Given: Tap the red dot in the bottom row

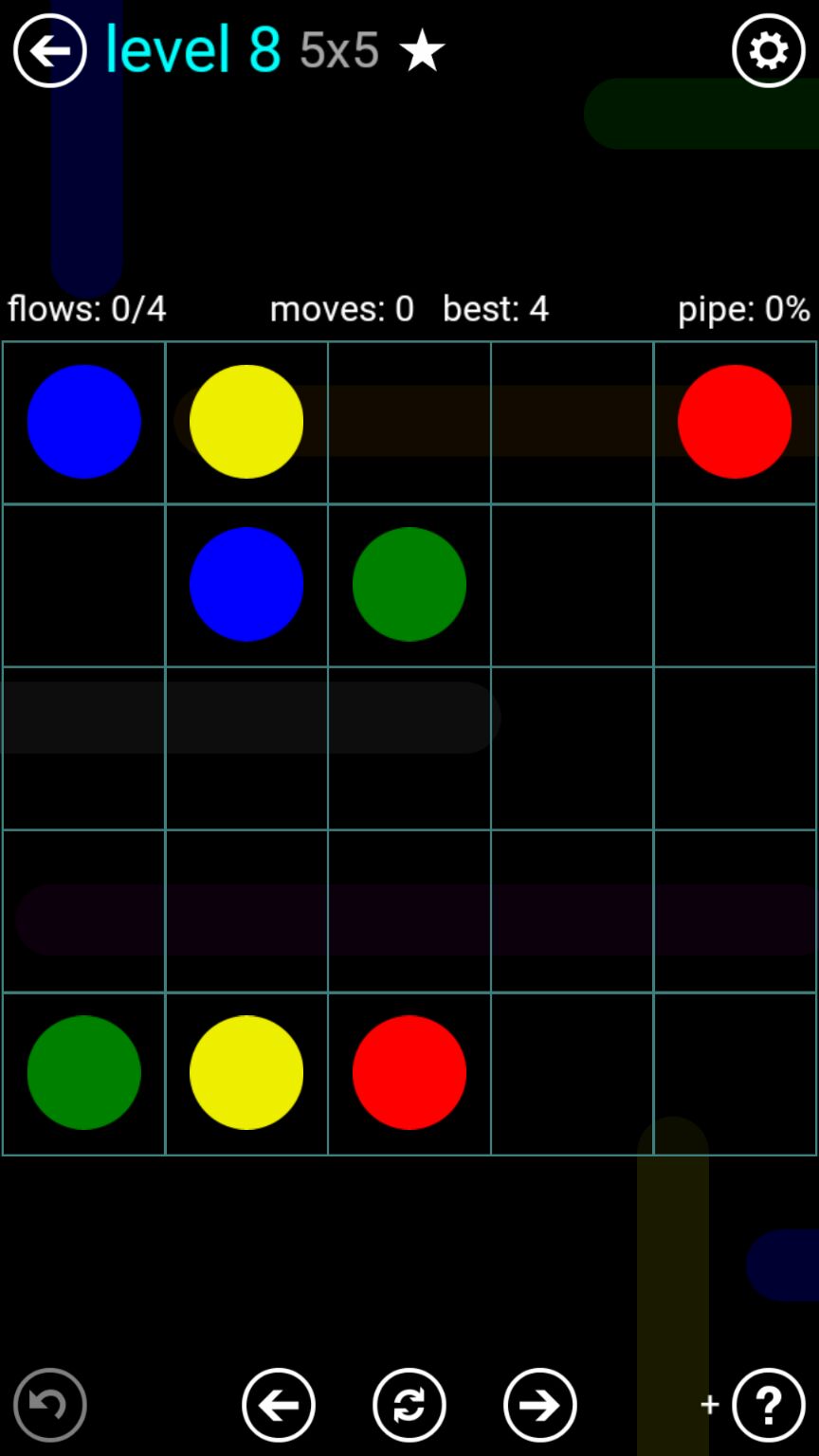Looking at the screenshot, I should 409,1072.
